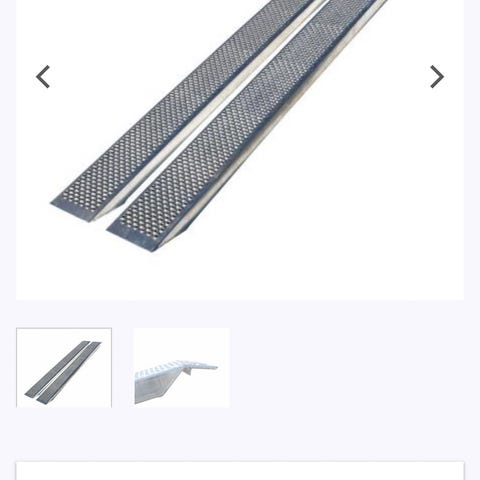
Task: Show the previous product image
Action: (x=43, y=77)
